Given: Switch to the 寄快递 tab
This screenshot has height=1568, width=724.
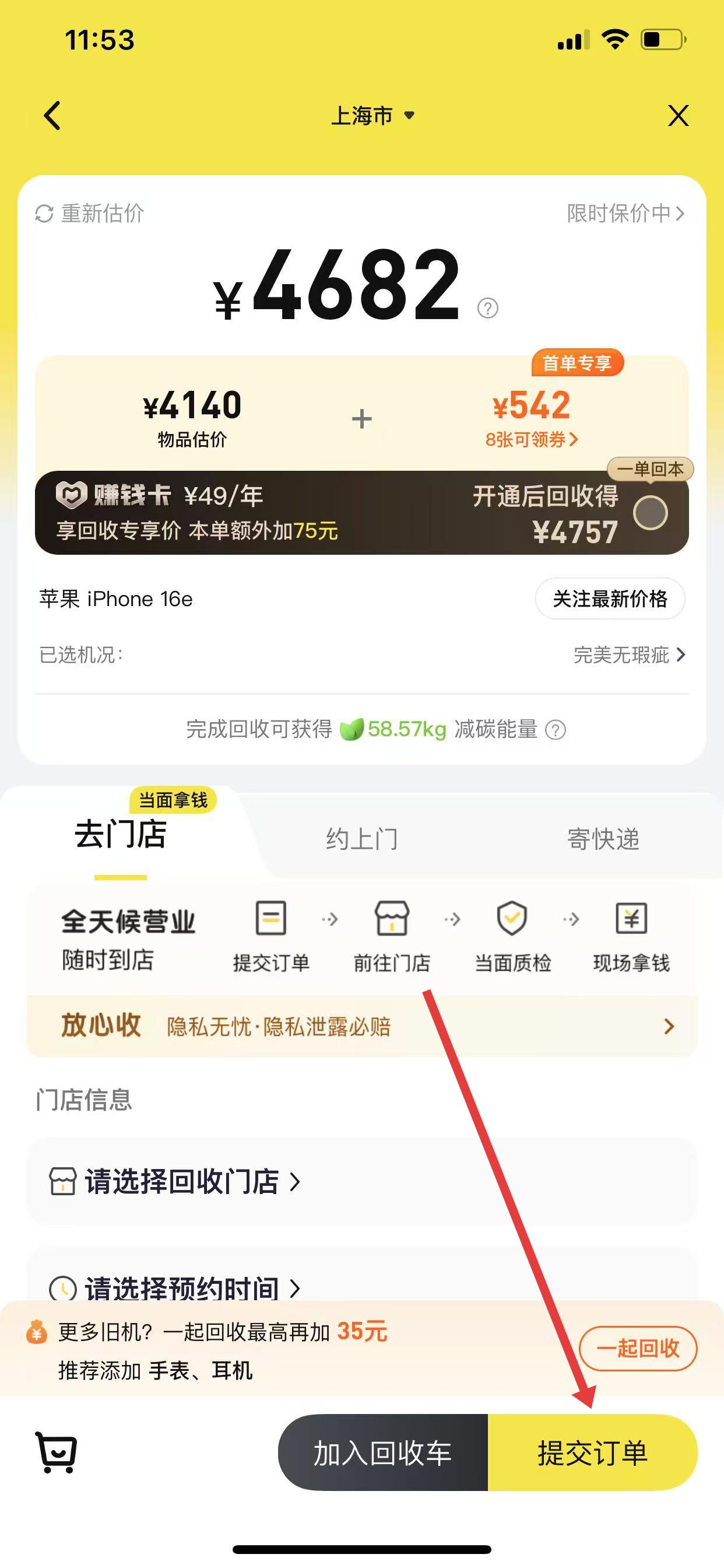Looking at the screenshot, I should pos(603,839).
